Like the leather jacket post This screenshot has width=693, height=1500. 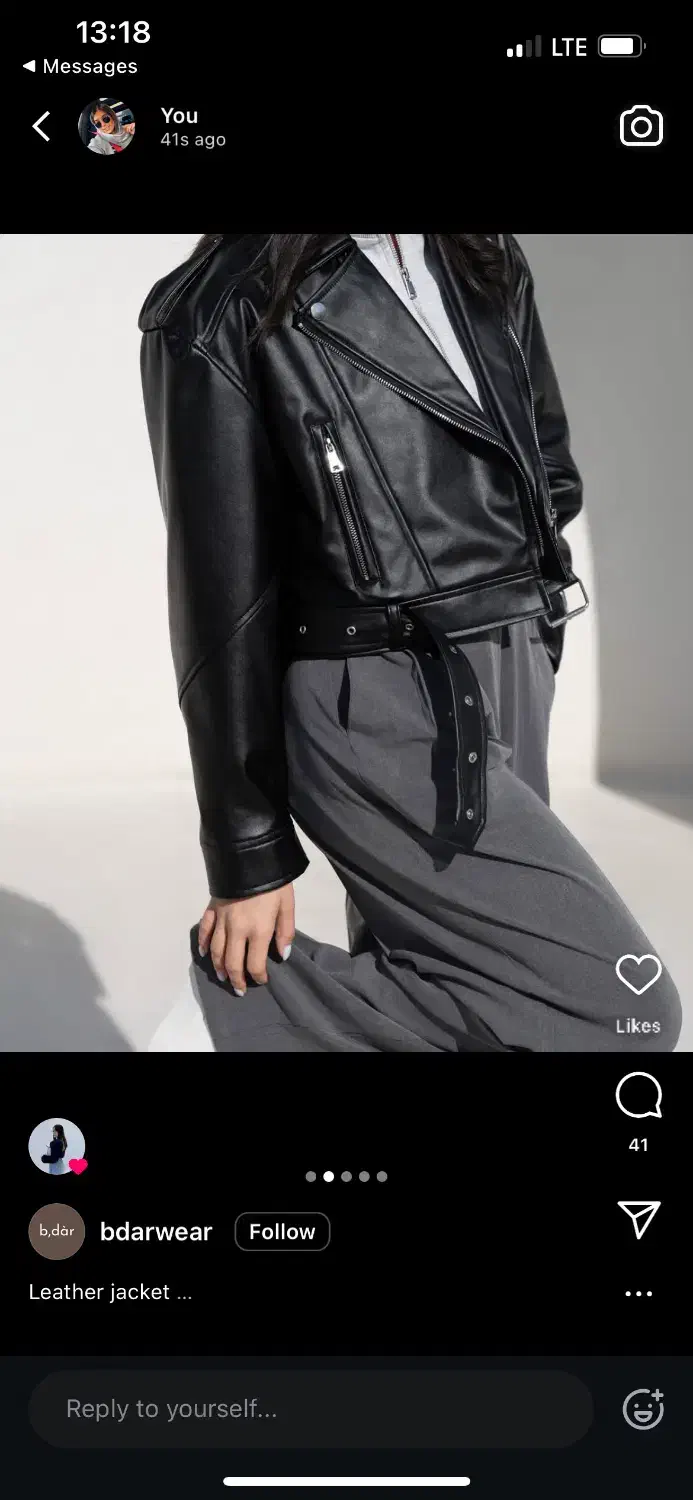coord(638,976)
